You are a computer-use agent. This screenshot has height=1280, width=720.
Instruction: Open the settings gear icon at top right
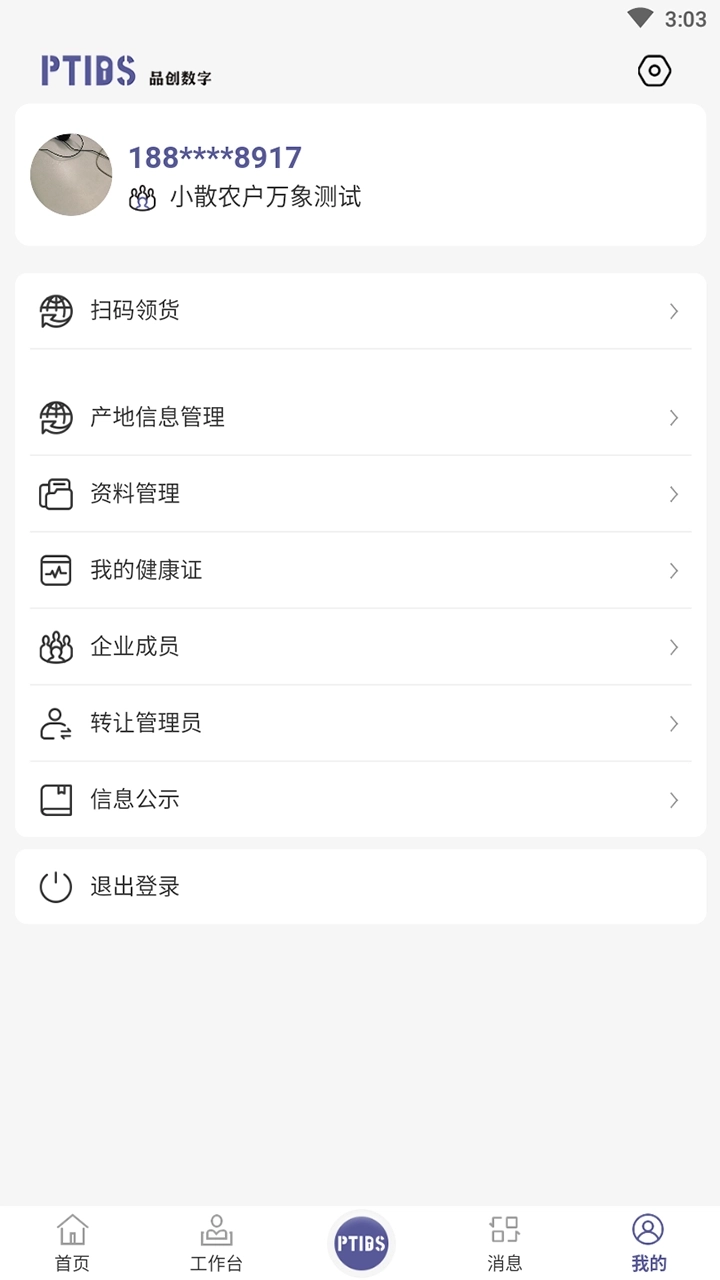654,70
